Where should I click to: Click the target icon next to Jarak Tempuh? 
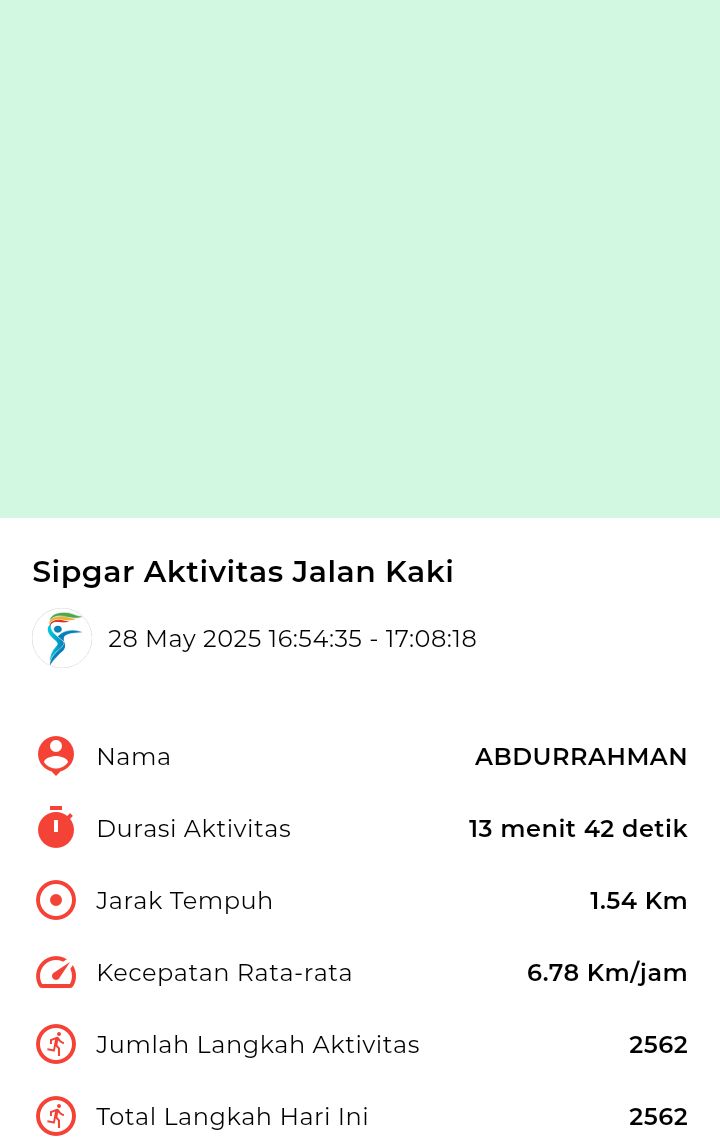(x=55, y=900)
